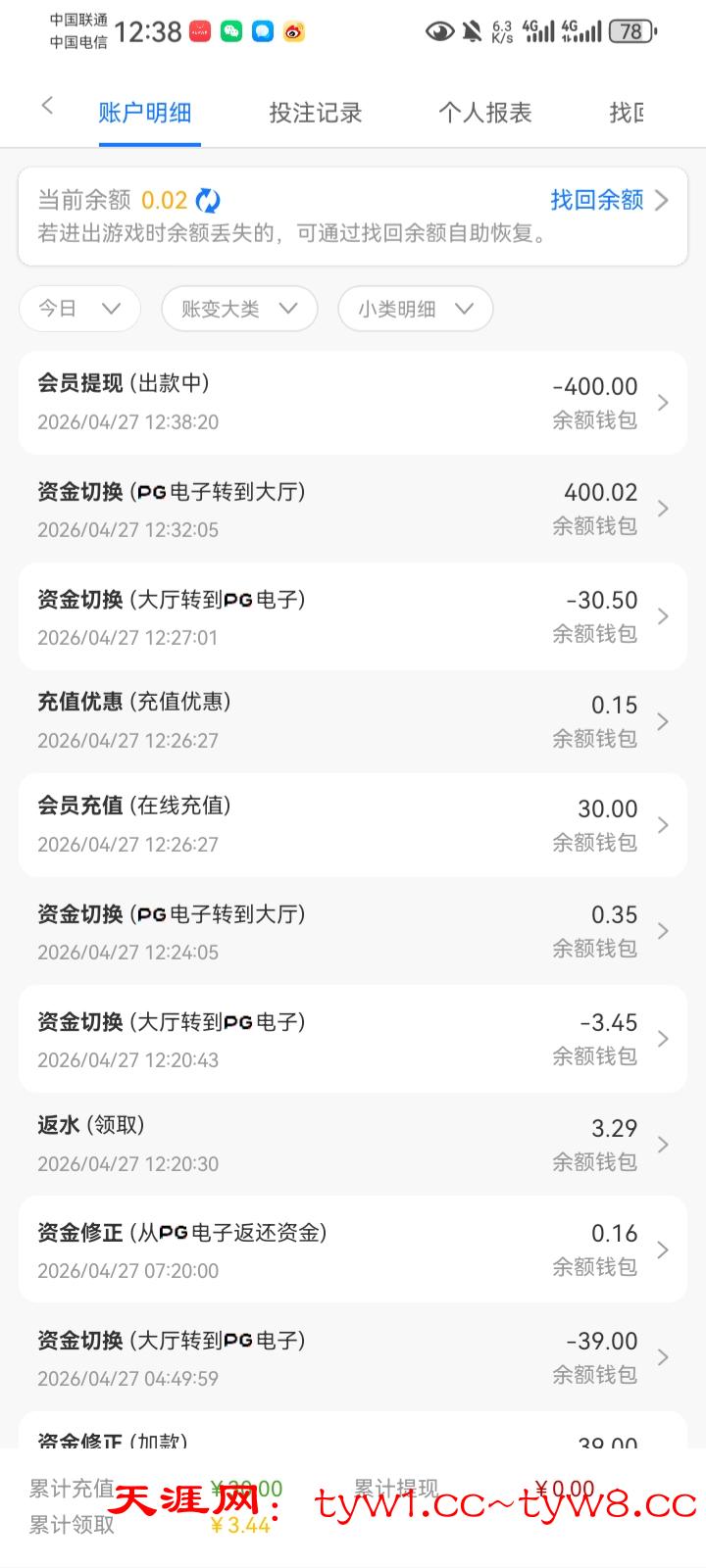Open 找回余额 link
This screenshot has height=1568, width=706.
click(608, 200)
